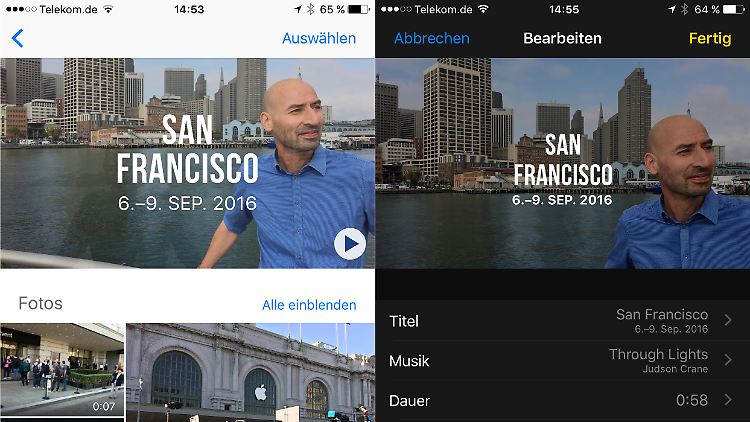The height and width of the screenshot is (422, 750).
Task: Cancel editing with Abbrechen
Action: click(431, 39)
